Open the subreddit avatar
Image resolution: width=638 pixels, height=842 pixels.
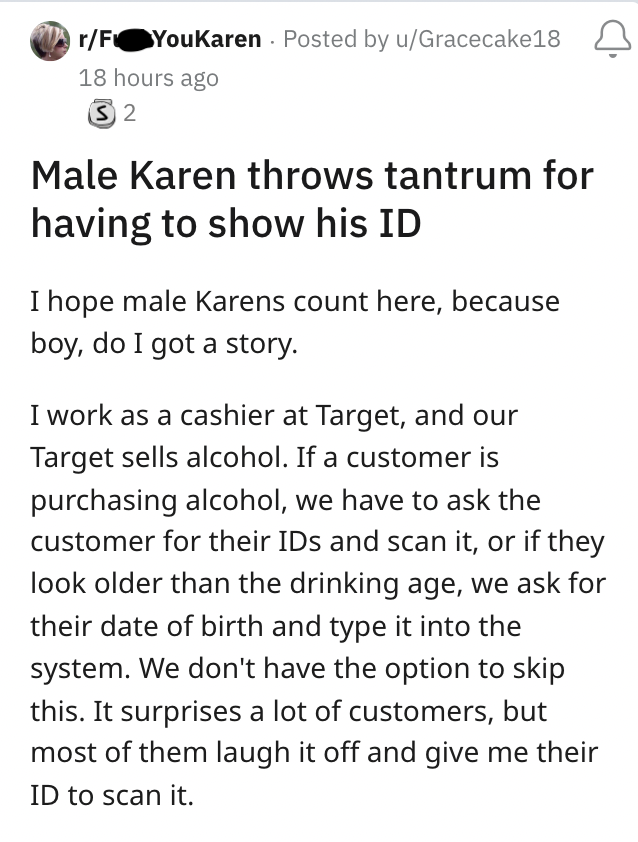[x=49, y=42]
